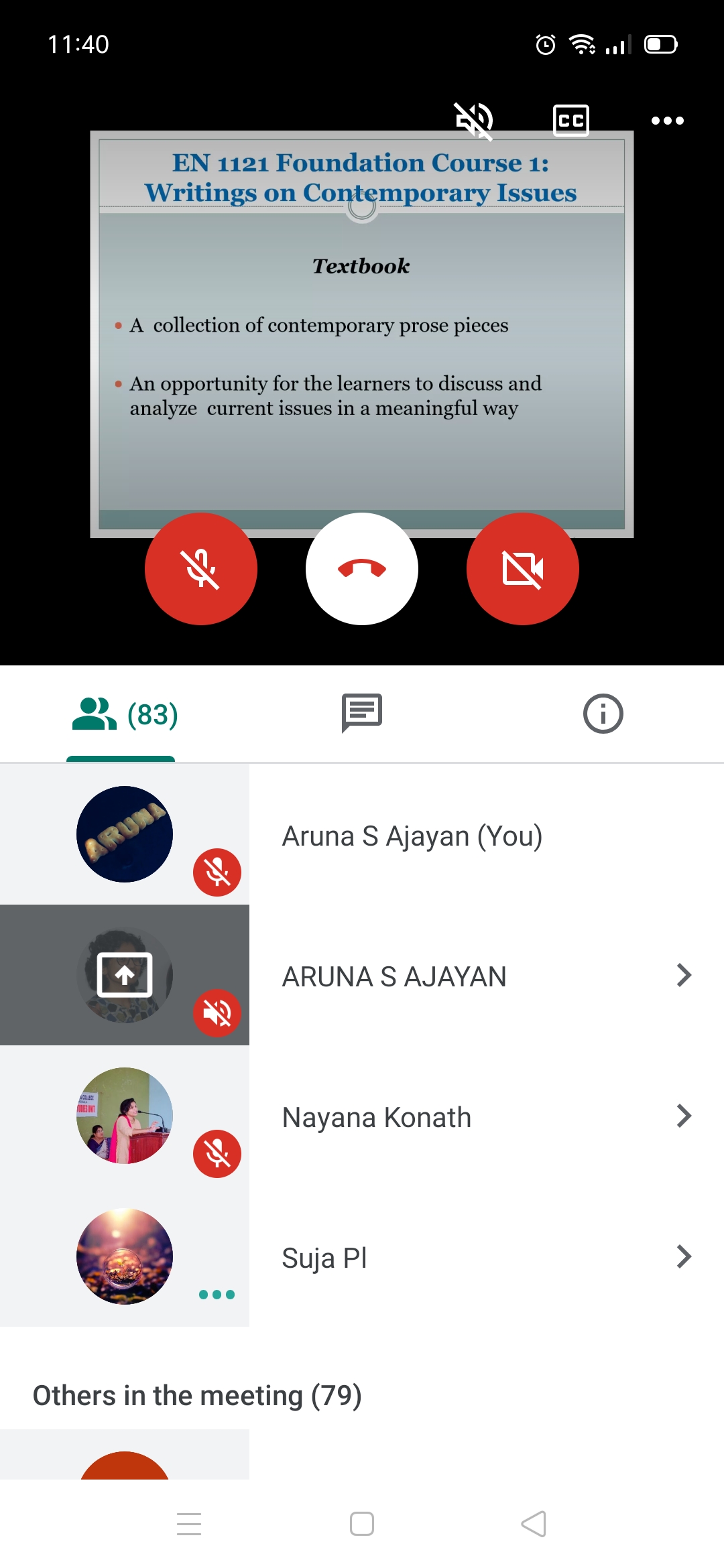This screenshot has width=724, height=1568.
Task: Toggle the speaker audio output icon
Action: click(x=475, y=121)
